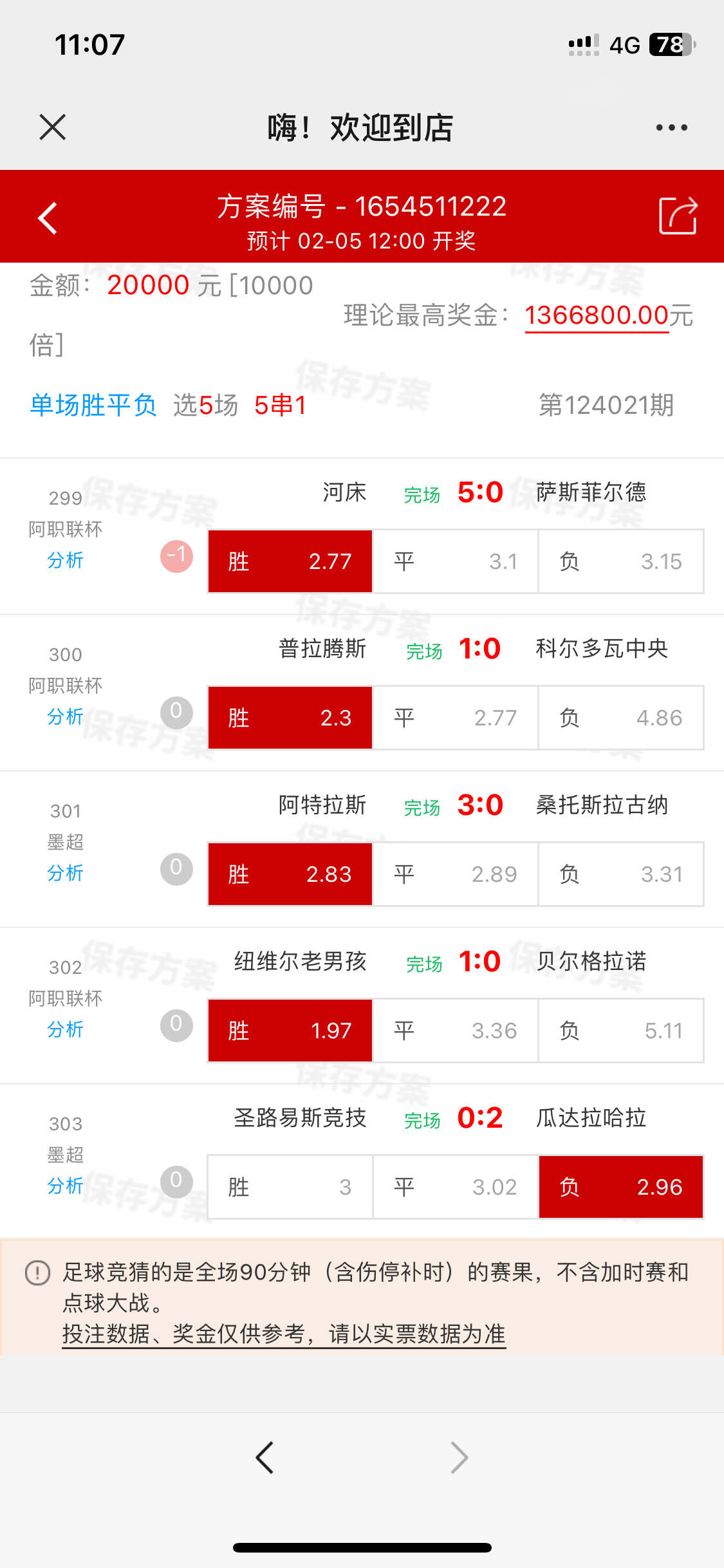
Task: Close the in-app webview with X
Action: 53,127
